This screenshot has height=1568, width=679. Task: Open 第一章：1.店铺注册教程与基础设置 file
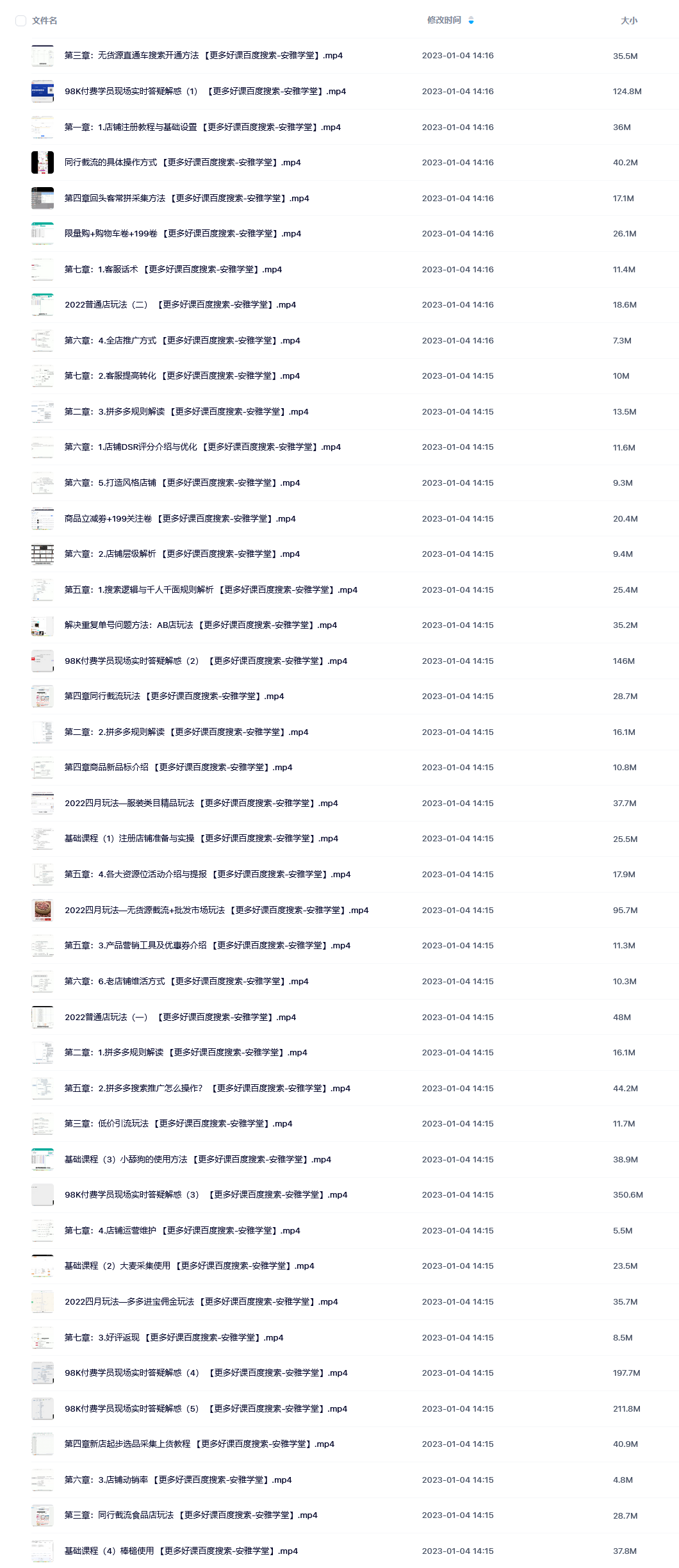point(202,128)
